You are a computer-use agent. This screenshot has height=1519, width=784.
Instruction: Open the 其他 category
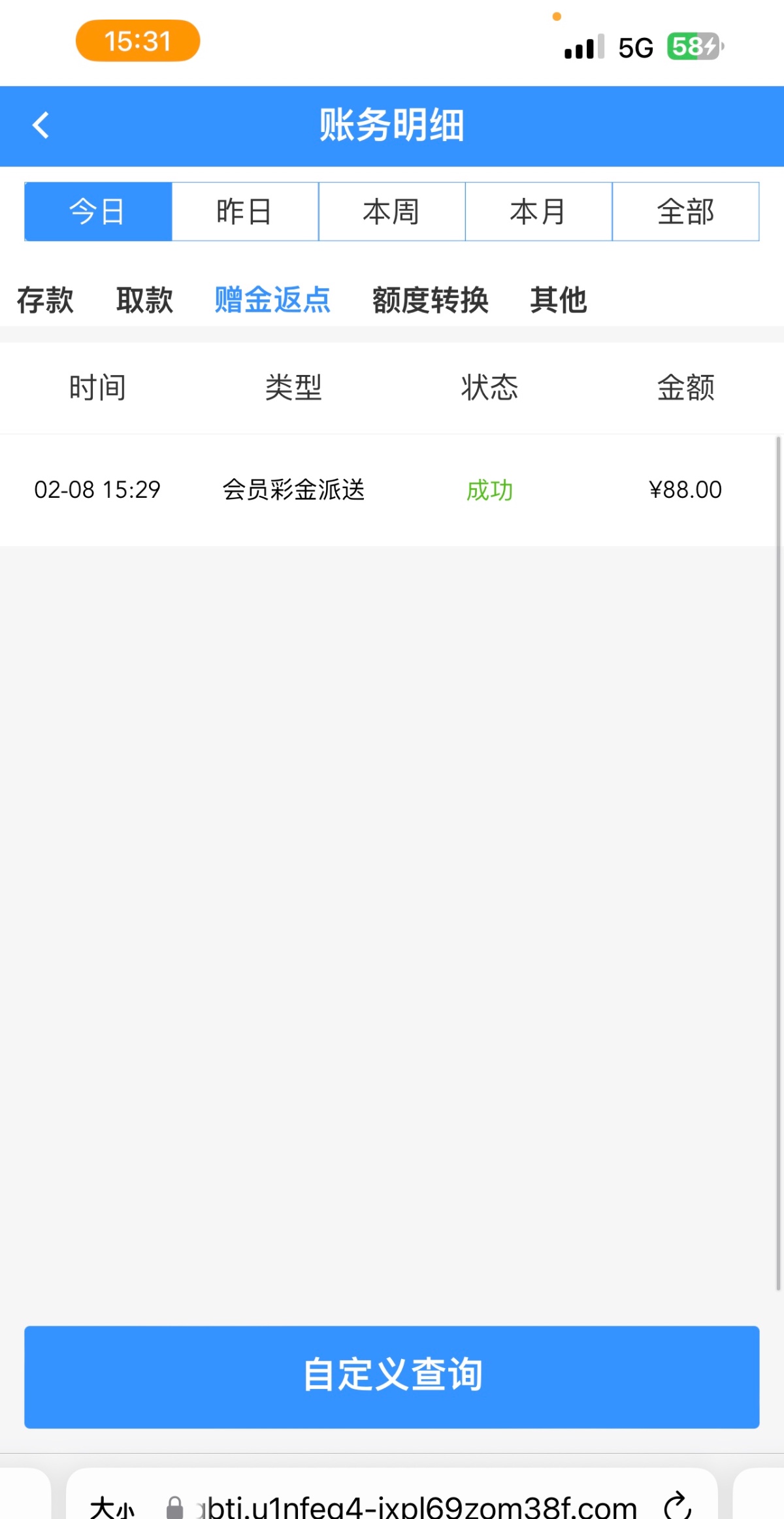[x=559, y=301]
